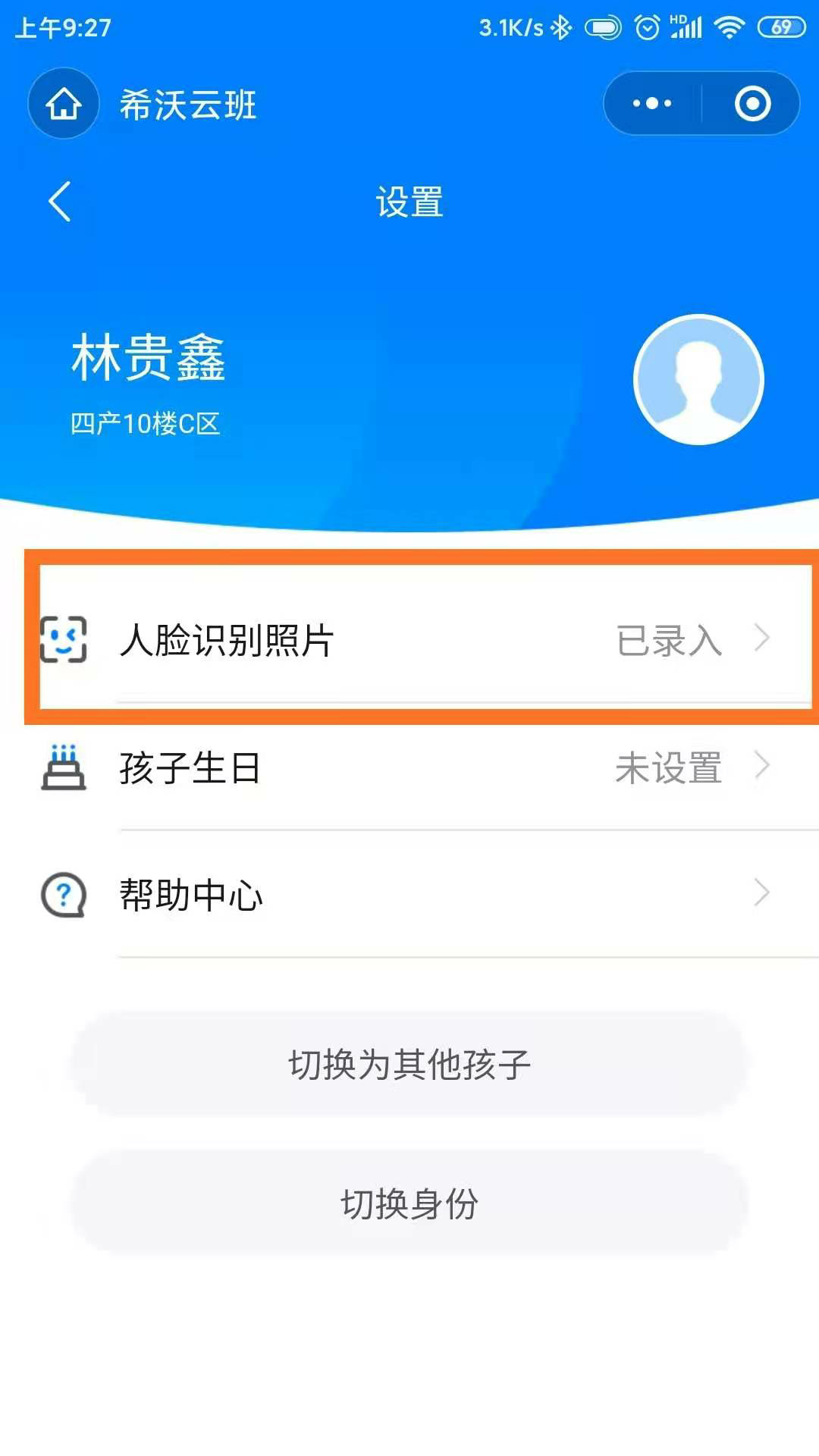Tap the 切换身份 button
Screen dimensions: 819x1456
(x=409, y=1203)
